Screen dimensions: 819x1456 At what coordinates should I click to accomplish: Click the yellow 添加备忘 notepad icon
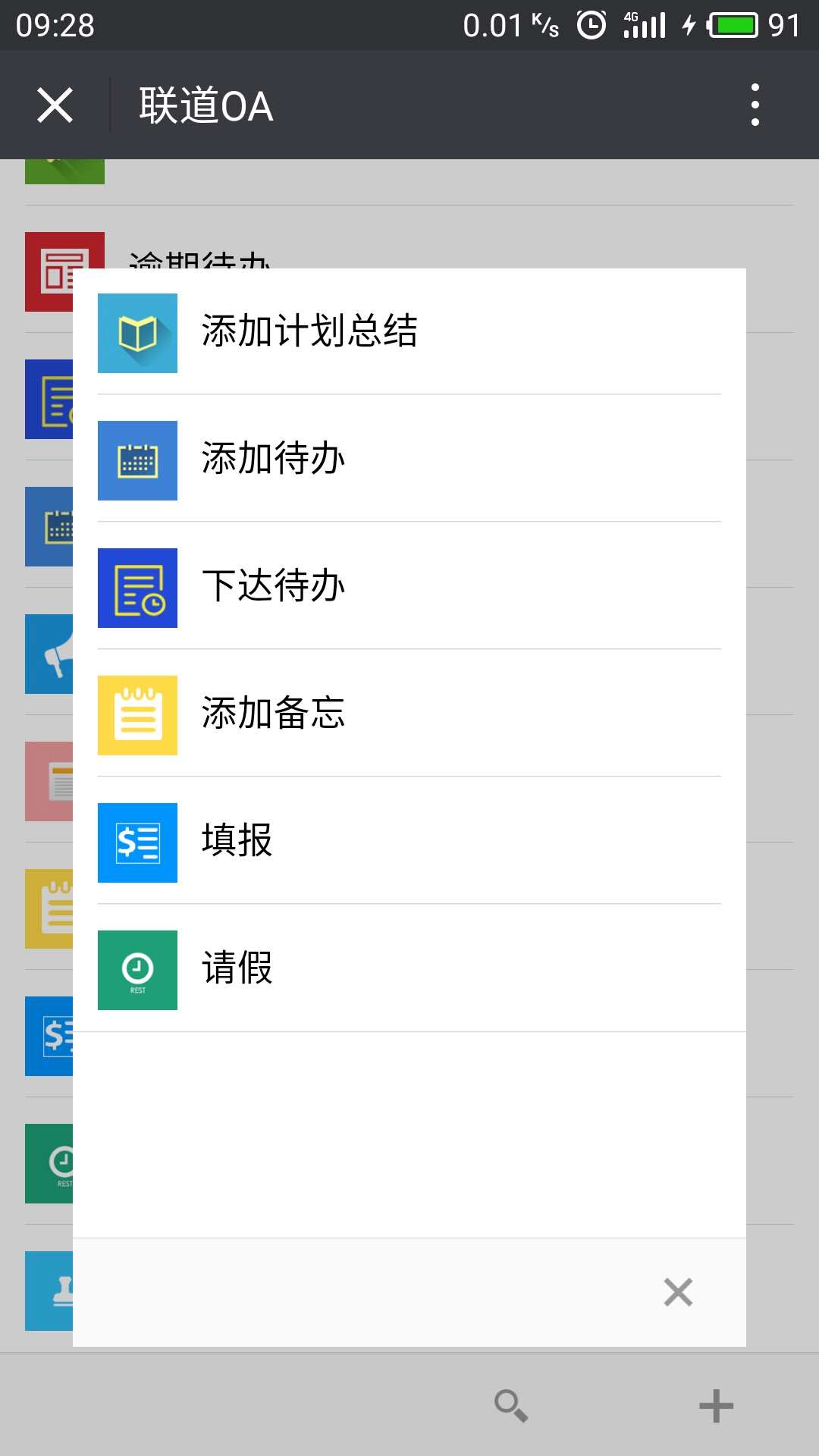(x=136, y=714)
